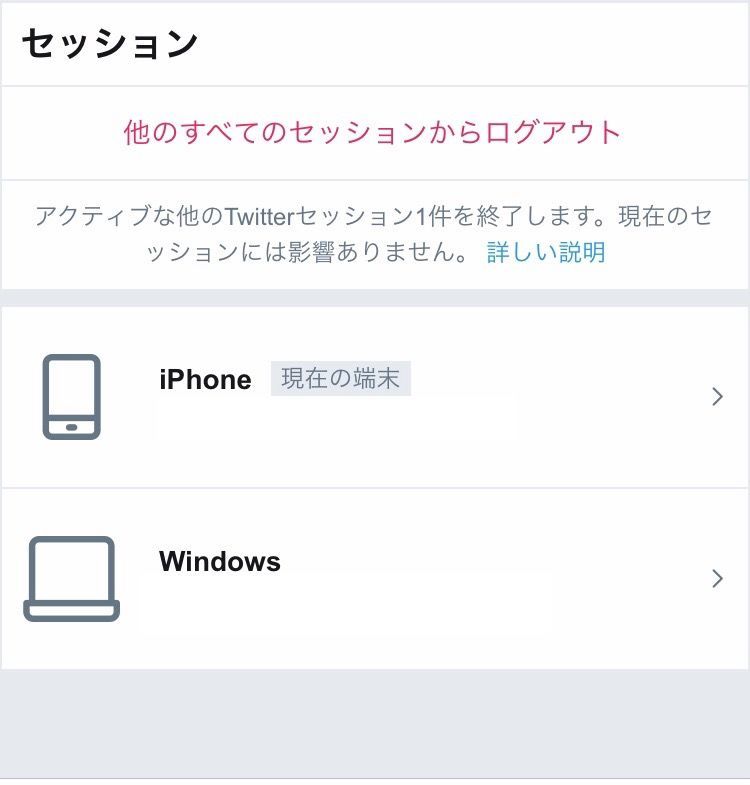Open the Windows session using its right arrow
Screen dimensions: 750x785
click(x=716, y=579)
